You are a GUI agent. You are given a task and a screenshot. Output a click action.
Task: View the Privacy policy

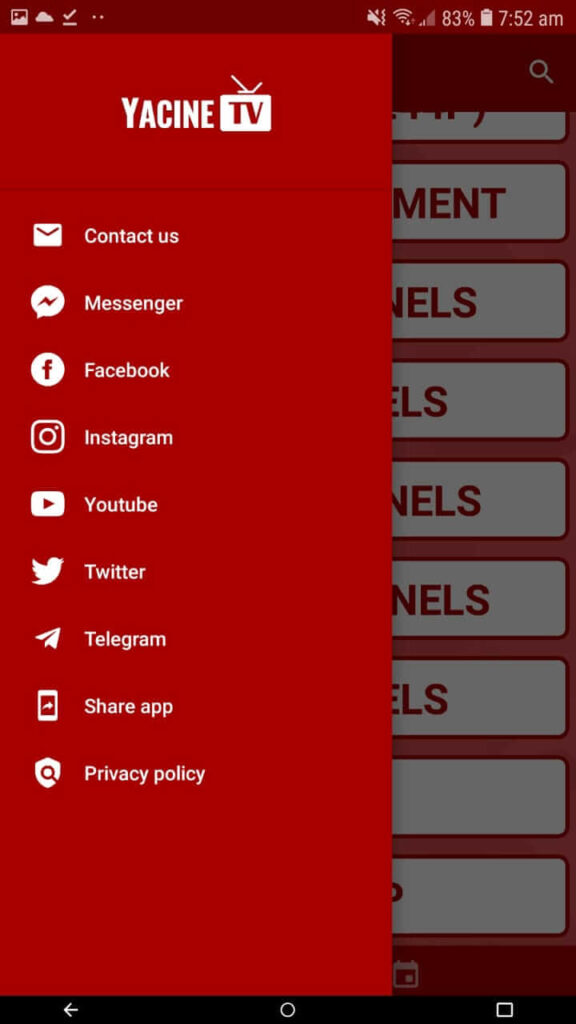[x=196, y=774]
